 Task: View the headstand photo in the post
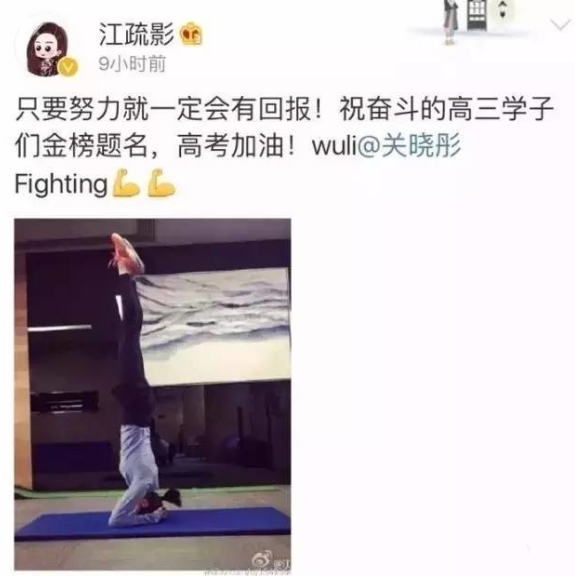pyautogui.click(x=153, y=395)
